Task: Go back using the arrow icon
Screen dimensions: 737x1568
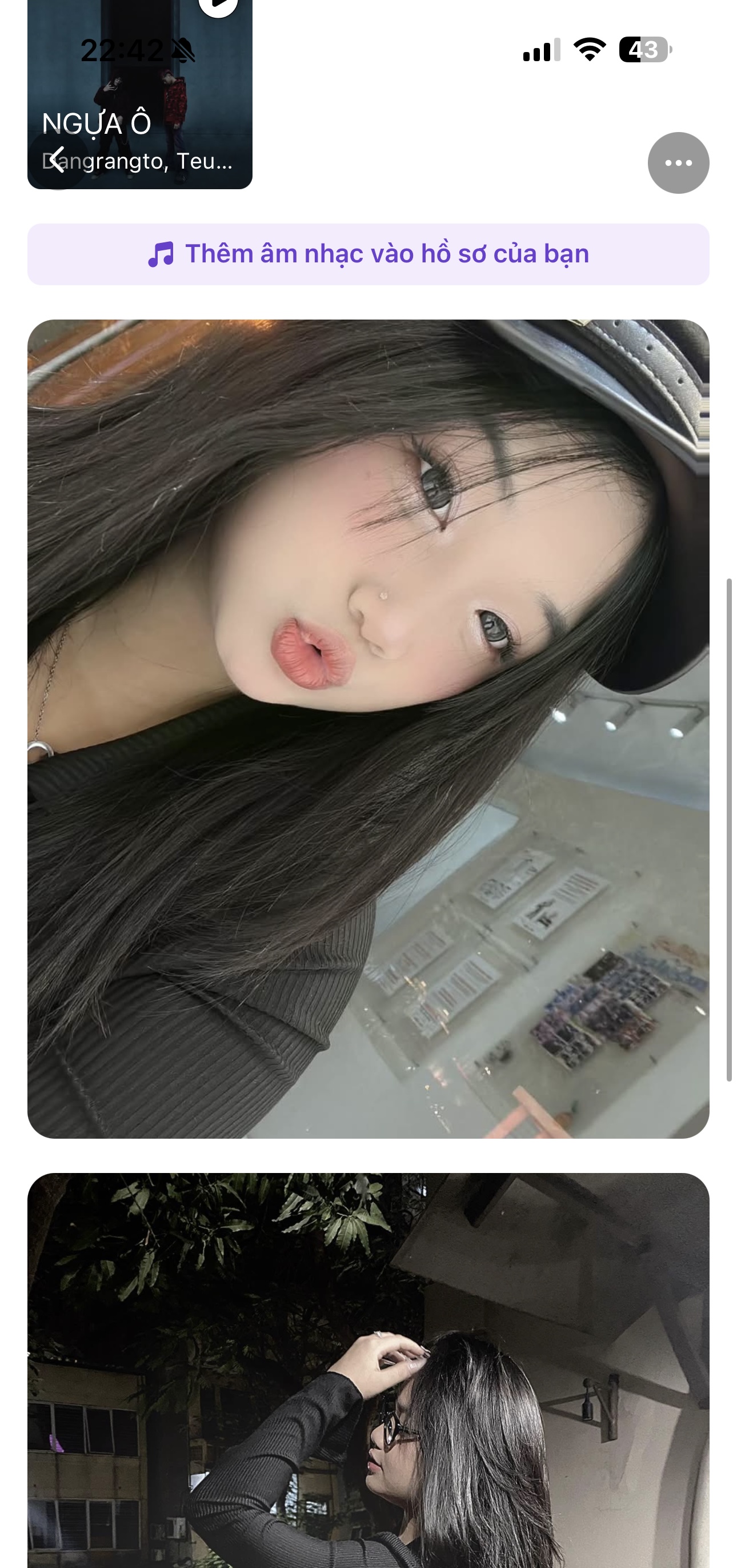Action: click(58, 161)
